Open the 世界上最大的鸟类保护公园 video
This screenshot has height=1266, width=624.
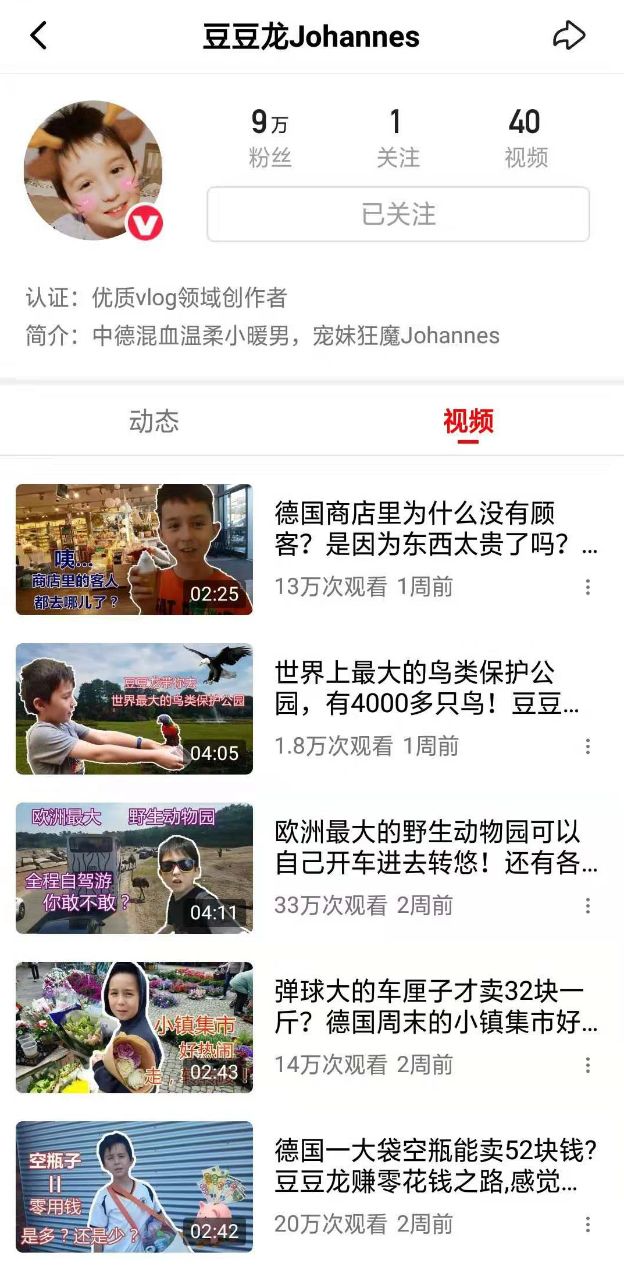(x=134, y=709)
